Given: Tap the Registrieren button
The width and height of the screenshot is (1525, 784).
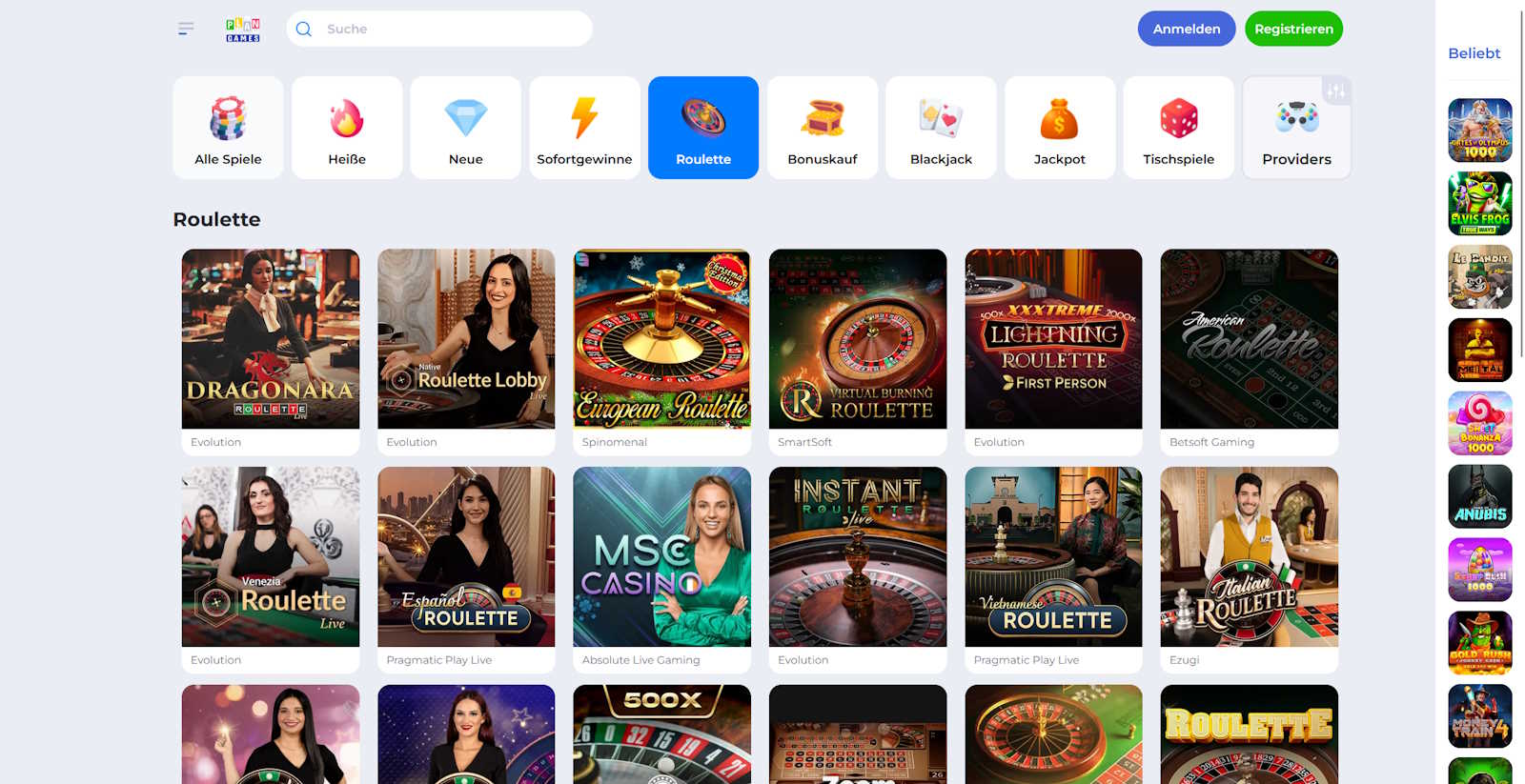Looking at the screenshot, I should [x=1293, y=29].
